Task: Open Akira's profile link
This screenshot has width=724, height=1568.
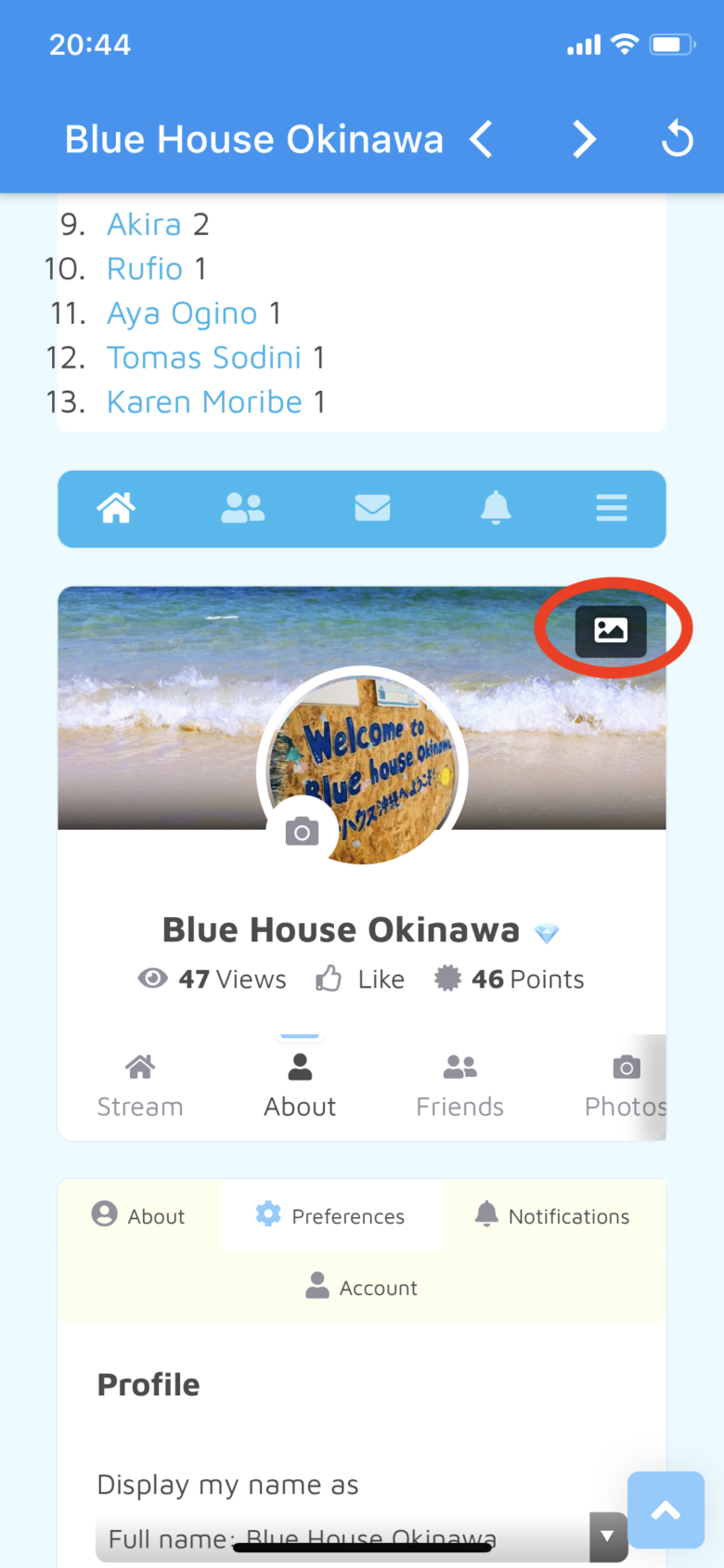Action: click(x=144, y=225)
